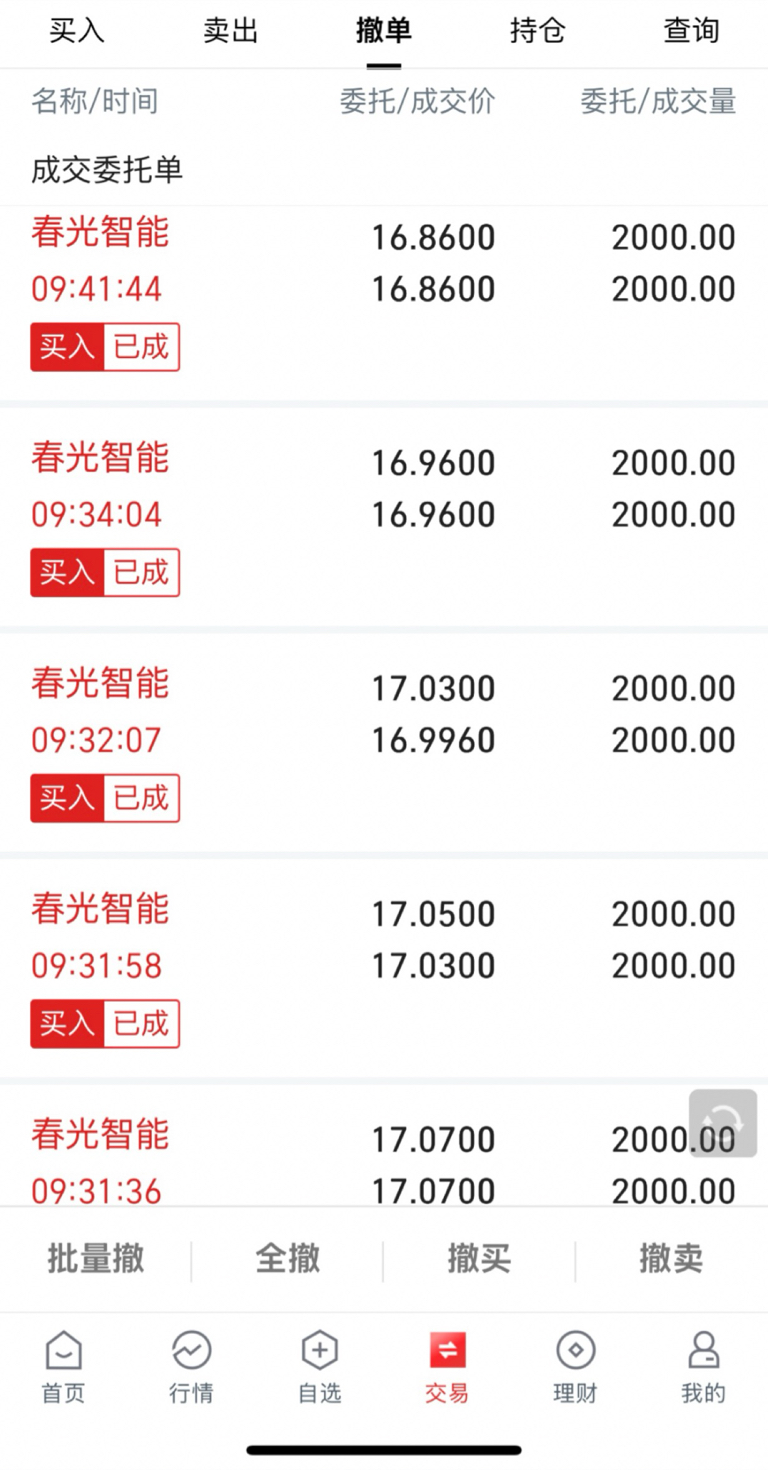Tap the 撤买 button
The image size is (768, 1470).
(480, 1258)
